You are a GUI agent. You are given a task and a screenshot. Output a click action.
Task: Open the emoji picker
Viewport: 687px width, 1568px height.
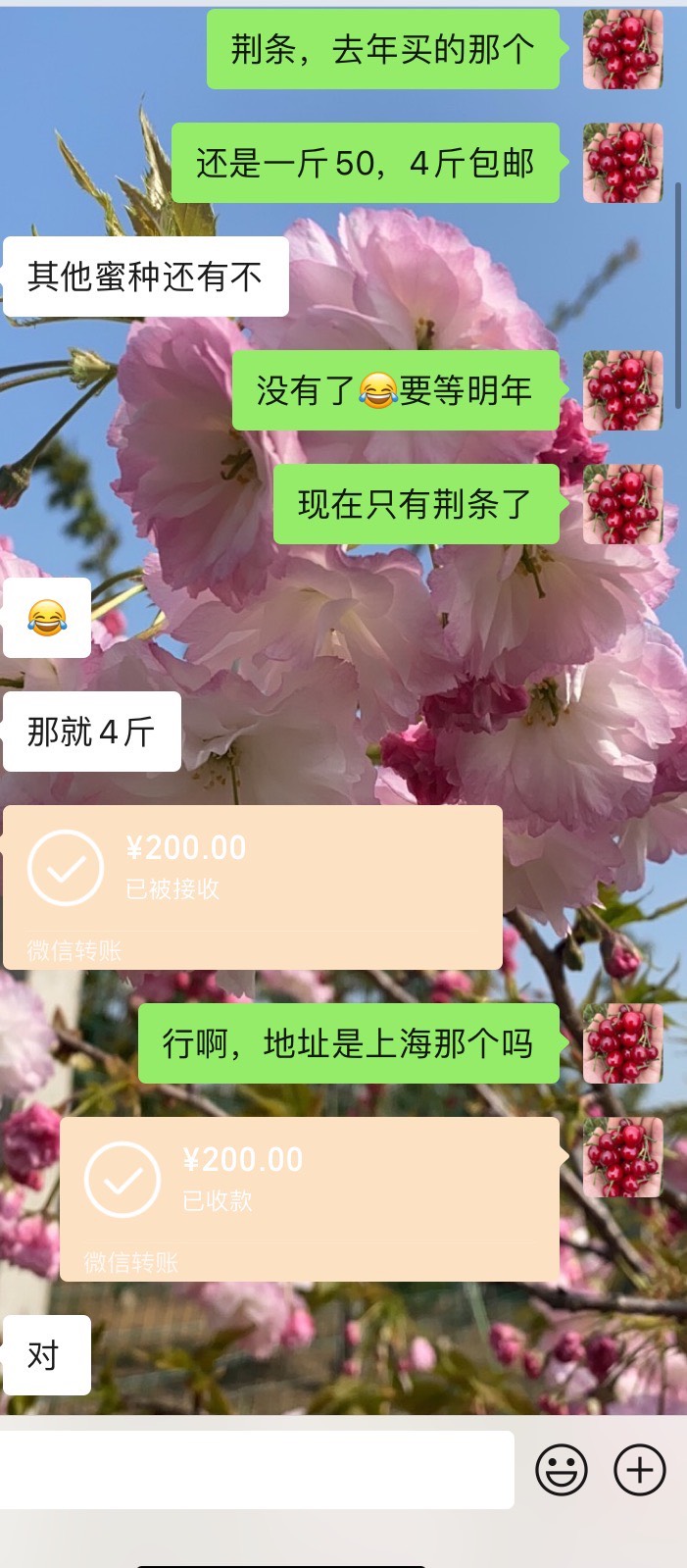[562, 1469]
